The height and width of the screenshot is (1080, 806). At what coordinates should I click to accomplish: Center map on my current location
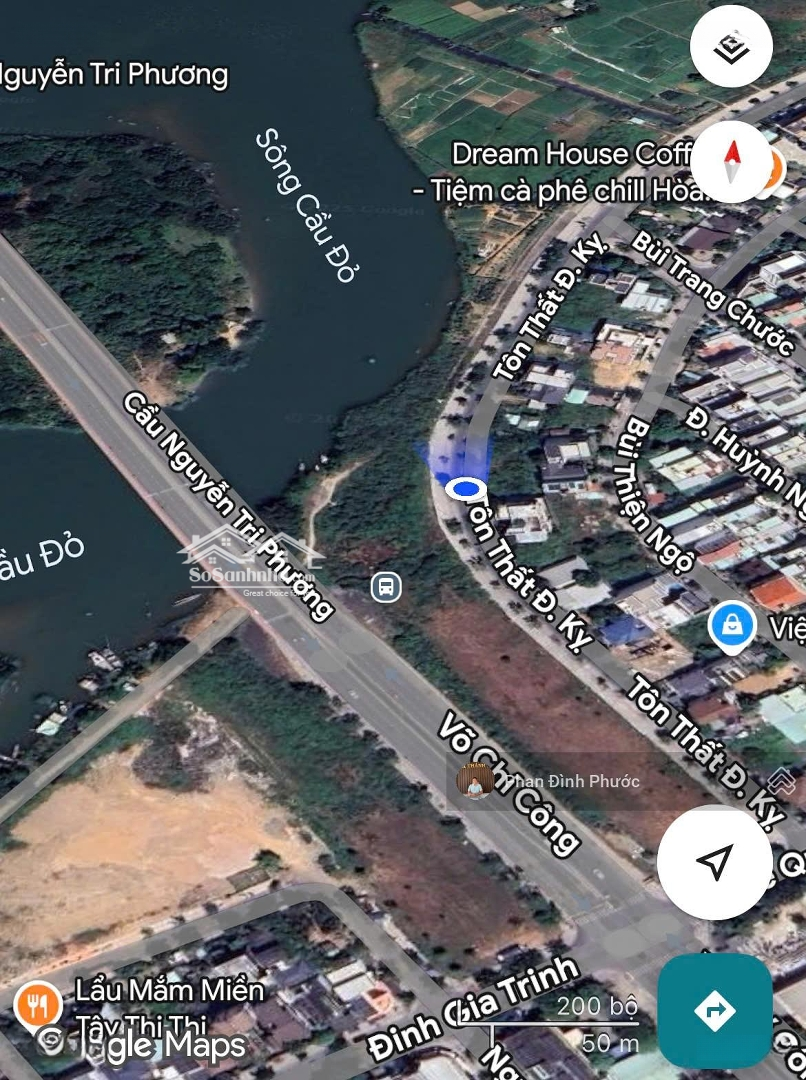(x=714, y=862)
